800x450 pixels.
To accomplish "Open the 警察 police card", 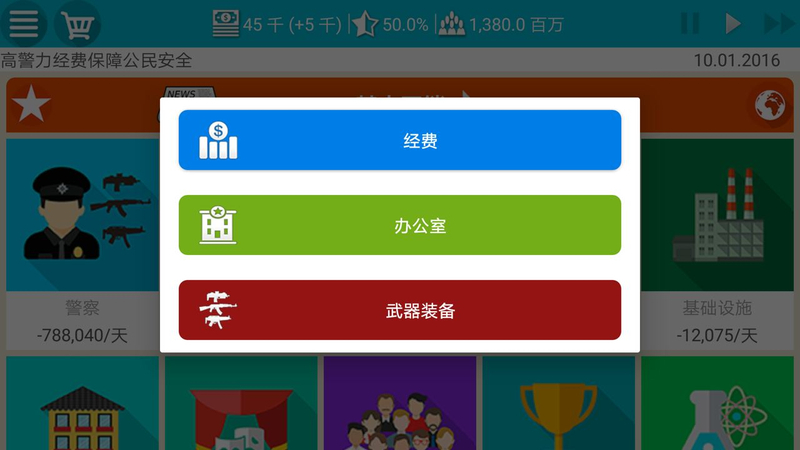I will pyautogui.click(x=82, y=240).
